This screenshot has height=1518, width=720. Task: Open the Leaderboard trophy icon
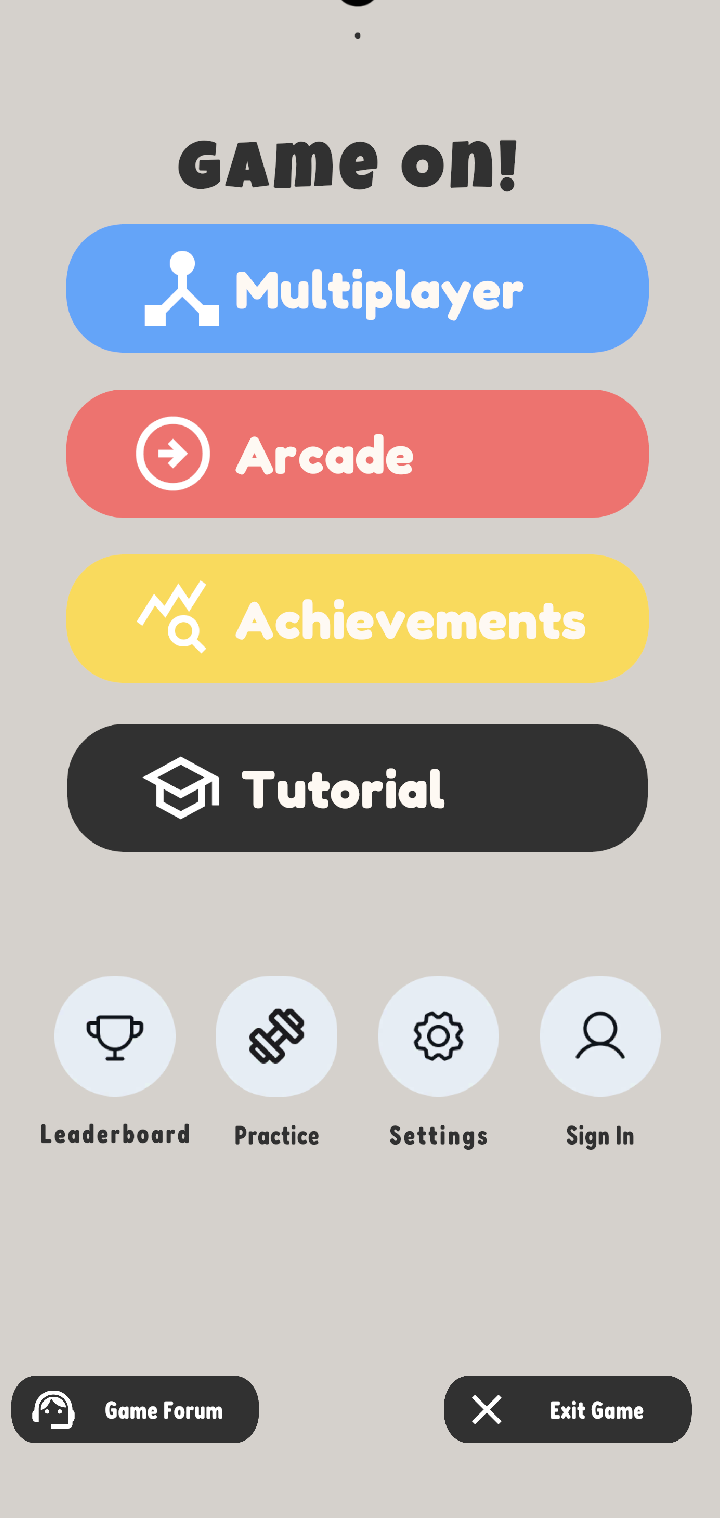[115, 1036]
